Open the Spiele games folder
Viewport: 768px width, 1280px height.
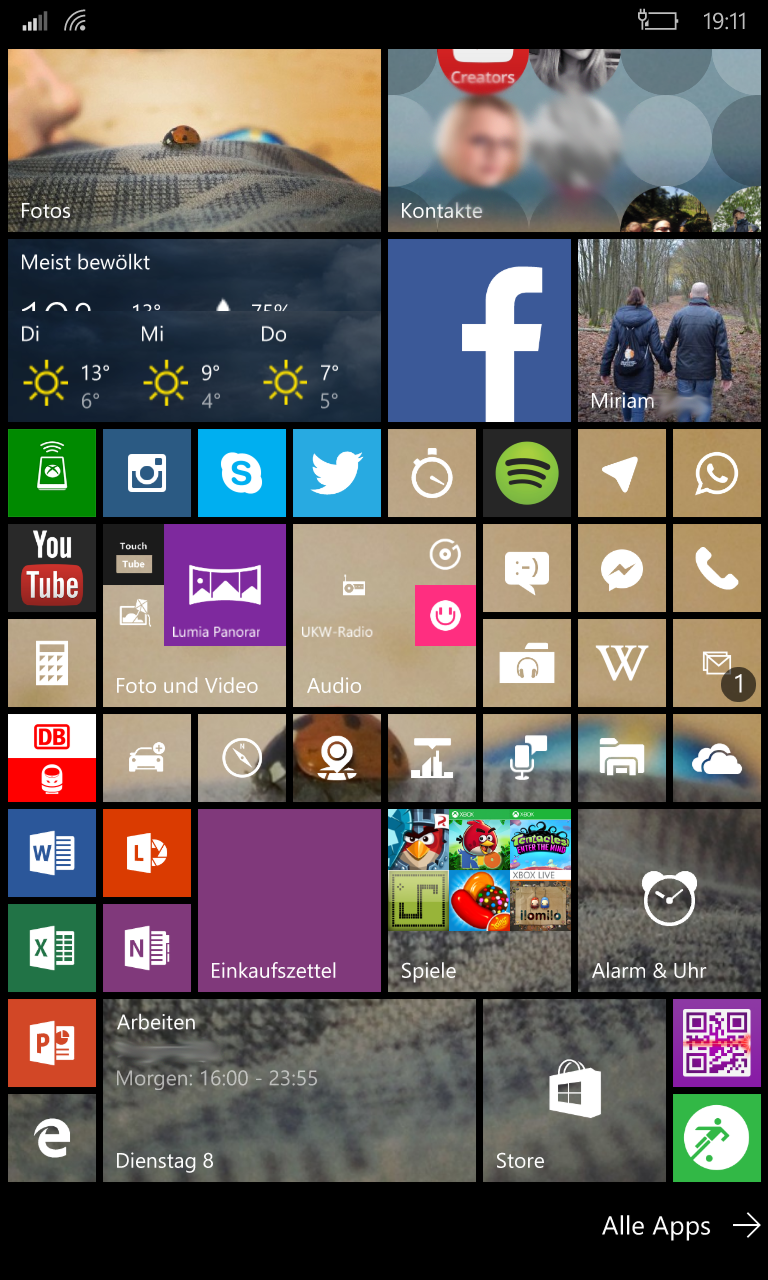[x=479, y=900]
